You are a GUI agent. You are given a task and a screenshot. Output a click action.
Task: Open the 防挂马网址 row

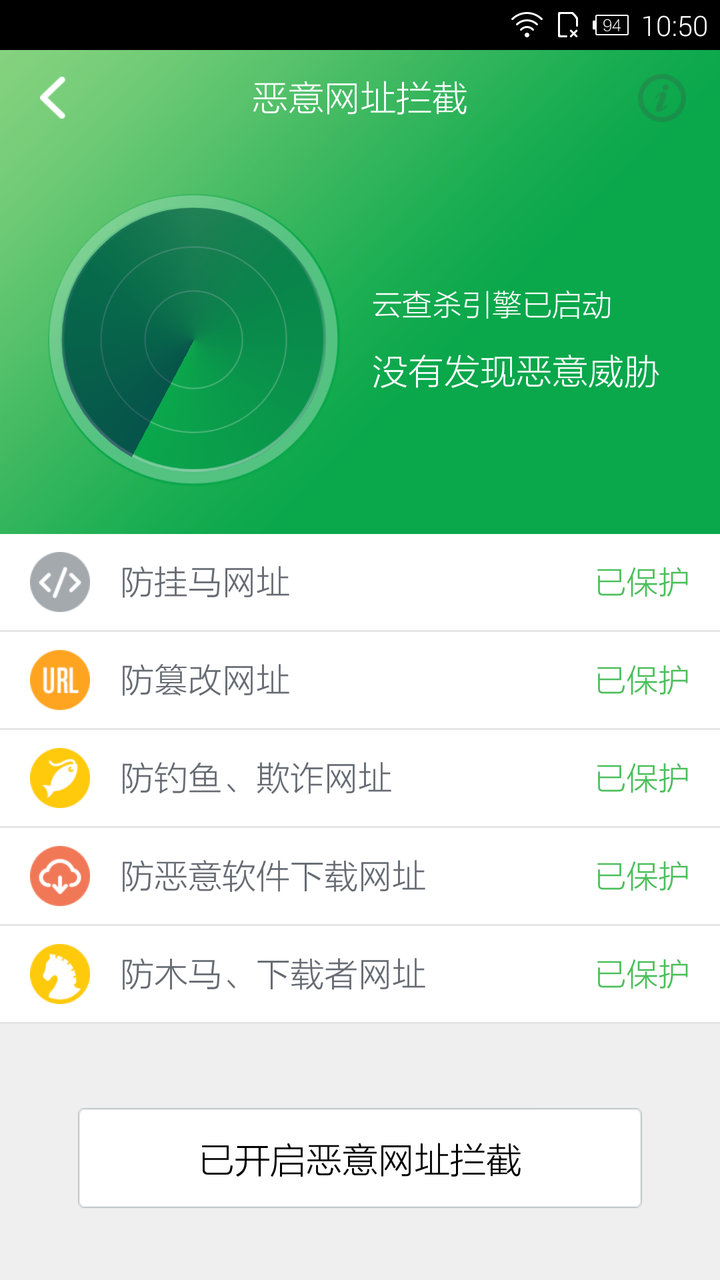(x=360, y=582)
